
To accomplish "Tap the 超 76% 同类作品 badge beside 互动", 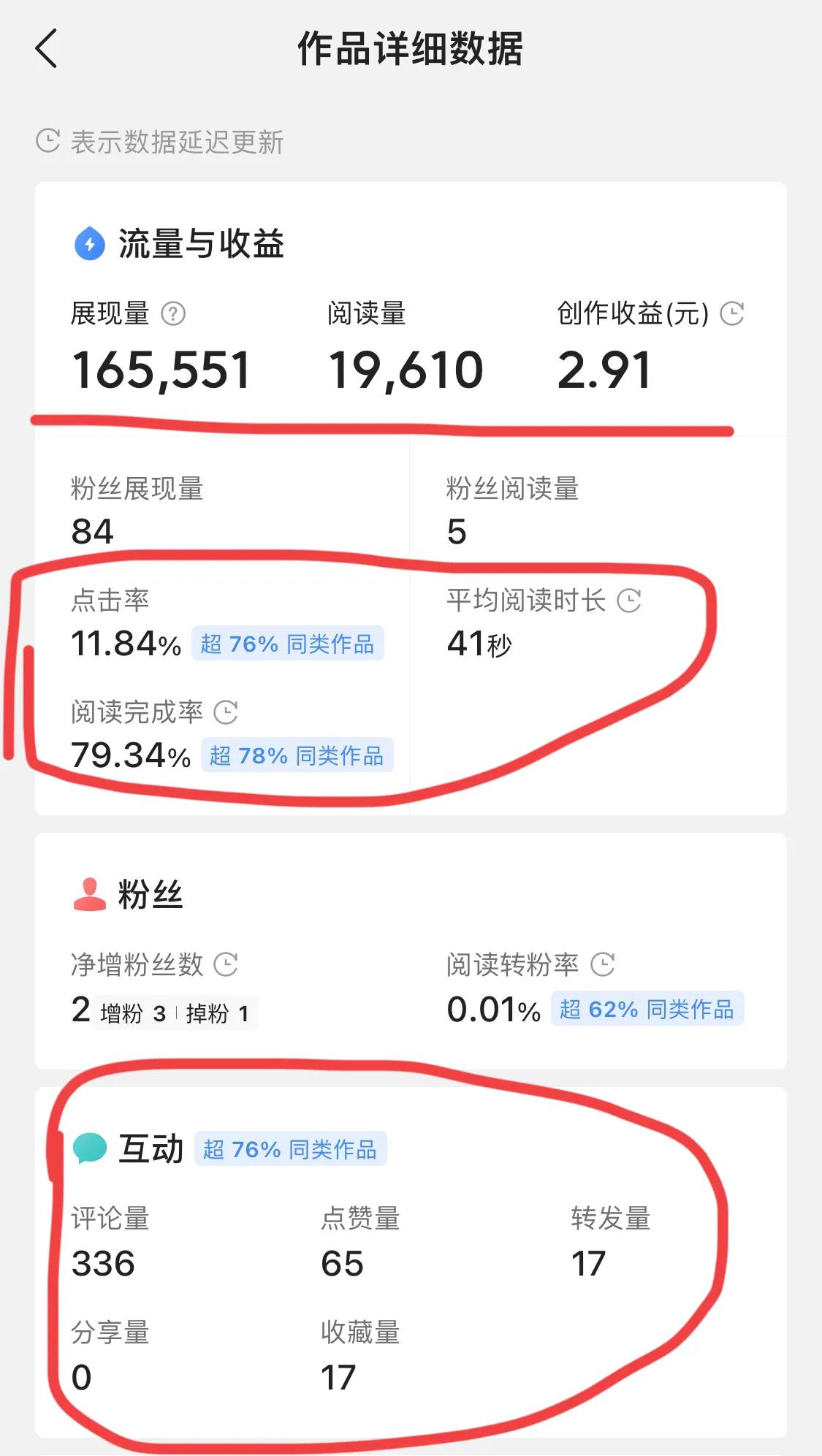I will [290, 1149].
